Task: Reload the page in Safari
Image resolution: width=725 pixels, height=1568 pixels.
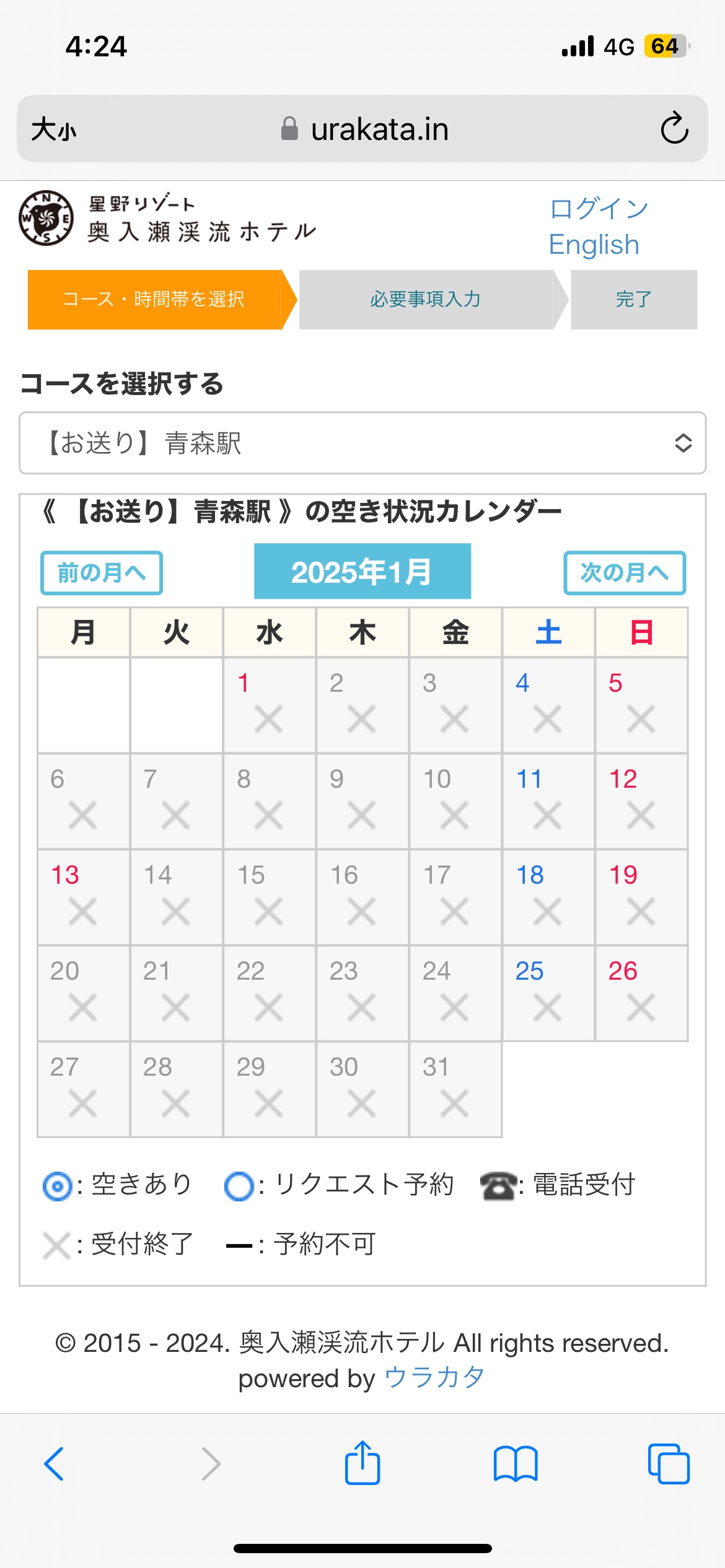Action: (x=674, y=128)
